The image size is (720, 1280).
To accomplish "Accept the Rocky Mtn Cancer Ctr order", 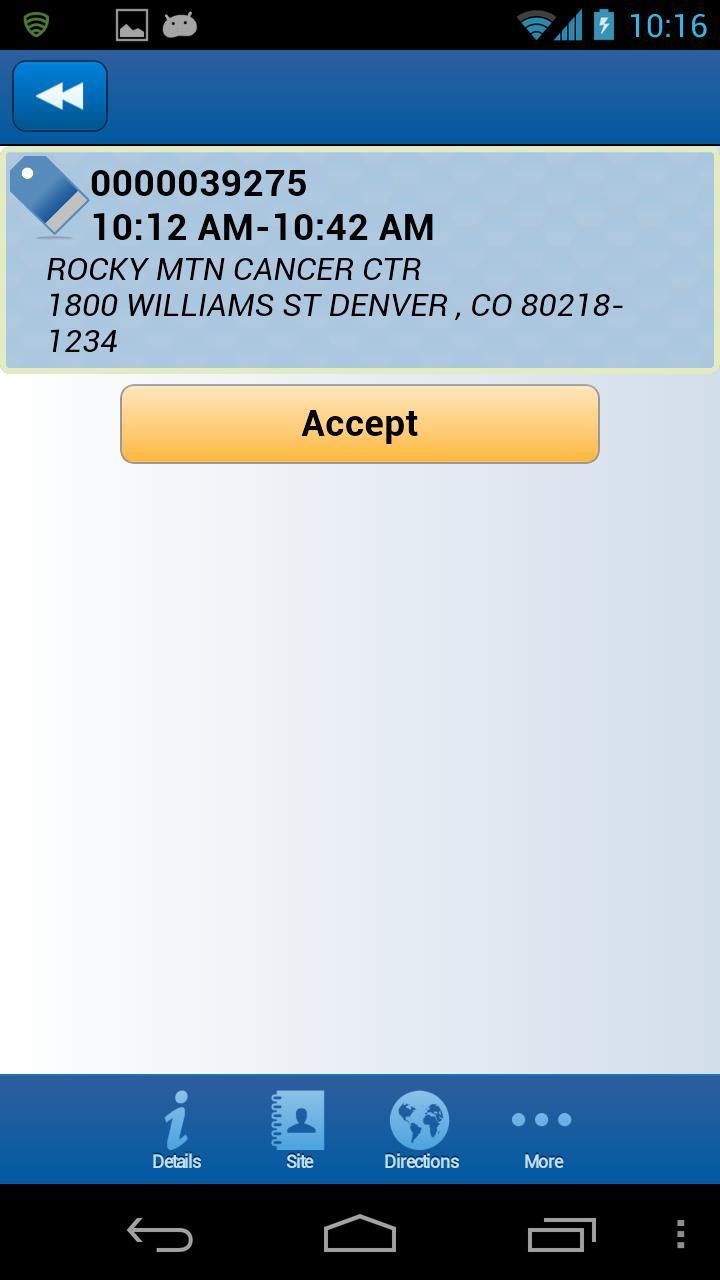I will click(x=360, y=424).
